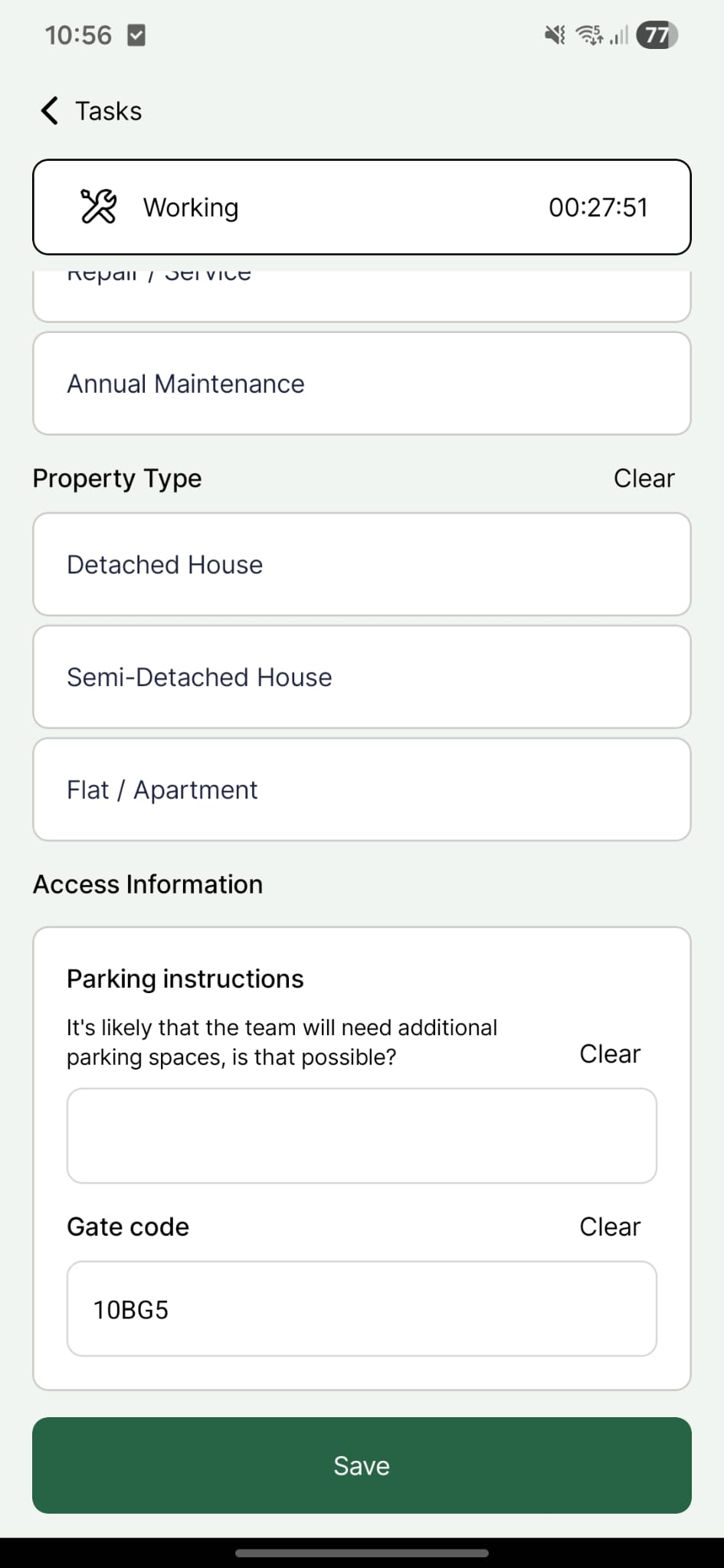The height and width of the screenshot is (1568, 724).
Task: Tap the checkmark icon in the status bar
Action: point(135,34)
